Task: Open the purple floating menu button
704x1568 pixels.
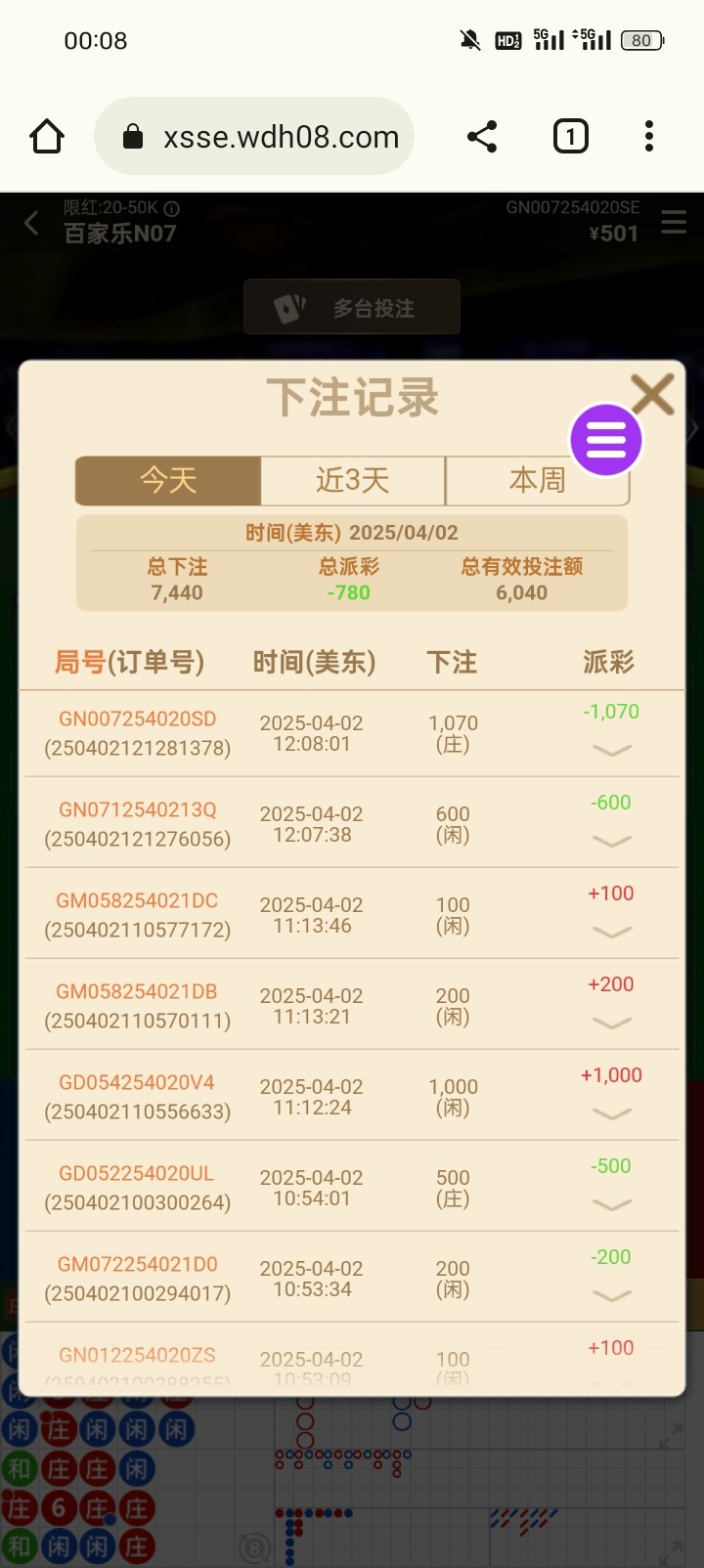Action: click(605, 440)
